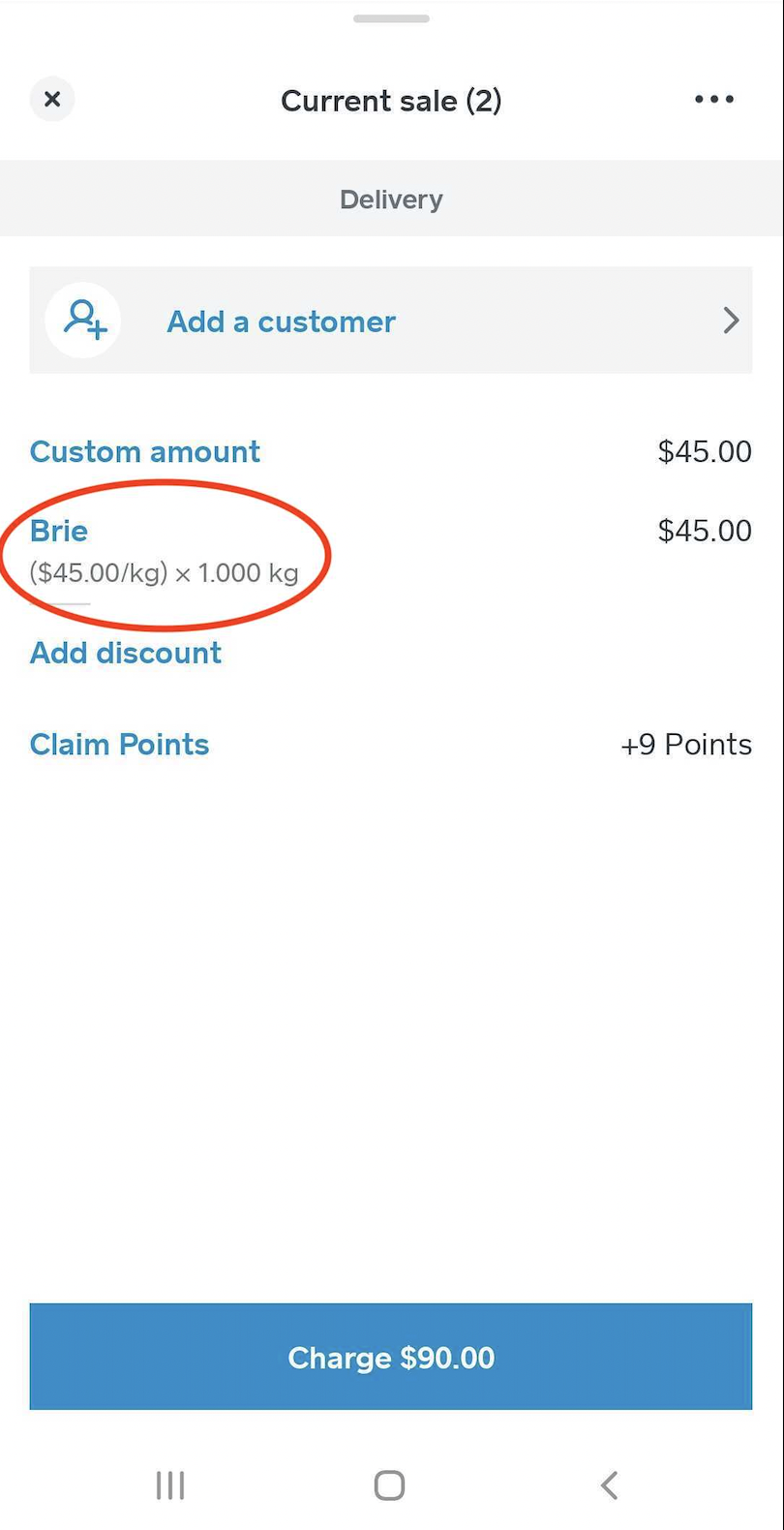Add a customer to the sale
The height and width of the screenshot is (1530, 784).
click(x=391, y=321)
